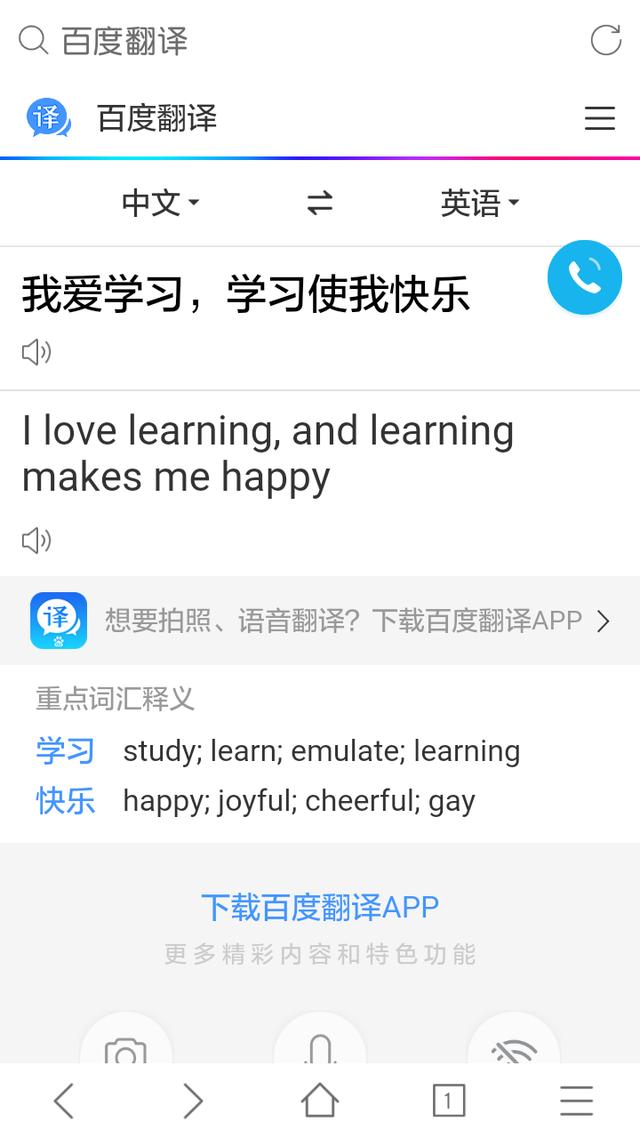640x1138 pixels.
Task: Tap the 下载百度翻译APP link
Action: 320,908
